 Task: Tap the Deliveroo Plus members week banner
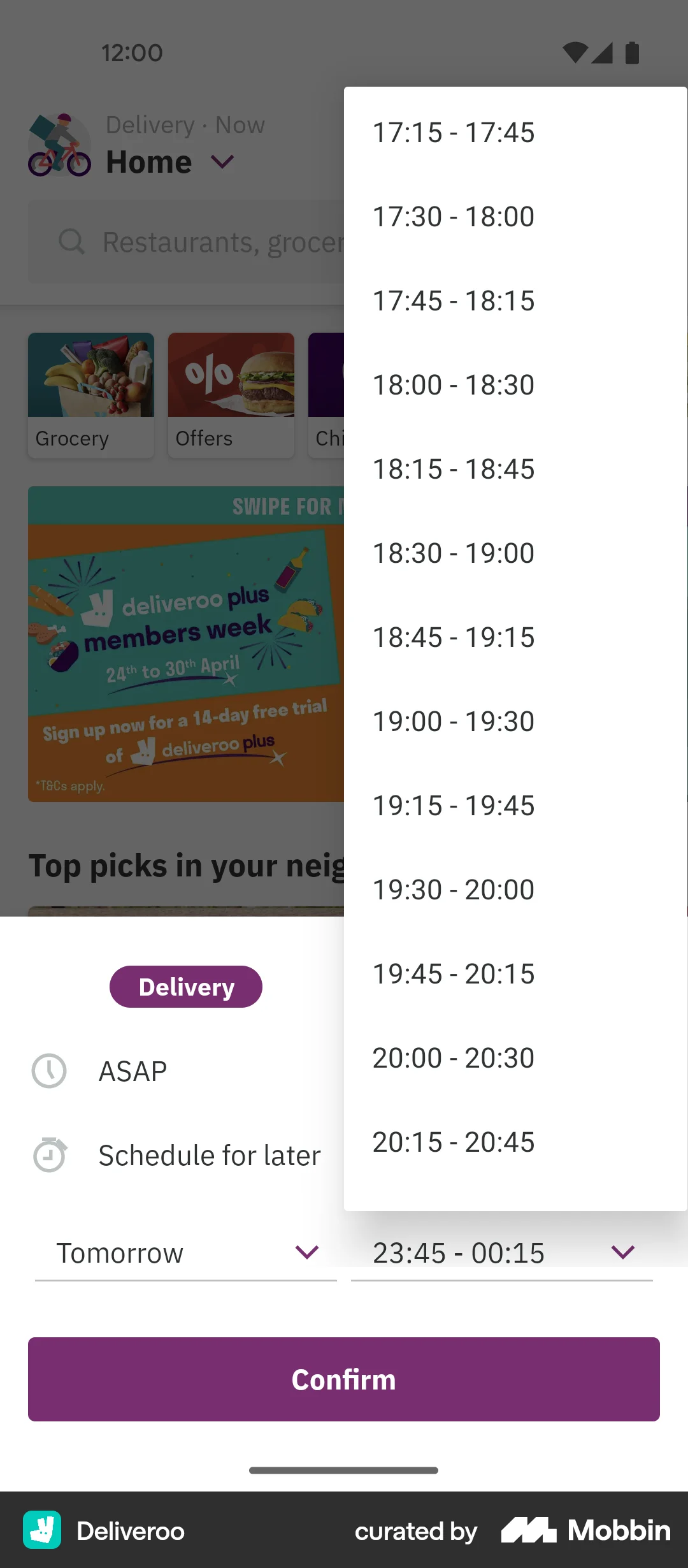(x=185, y=644)
